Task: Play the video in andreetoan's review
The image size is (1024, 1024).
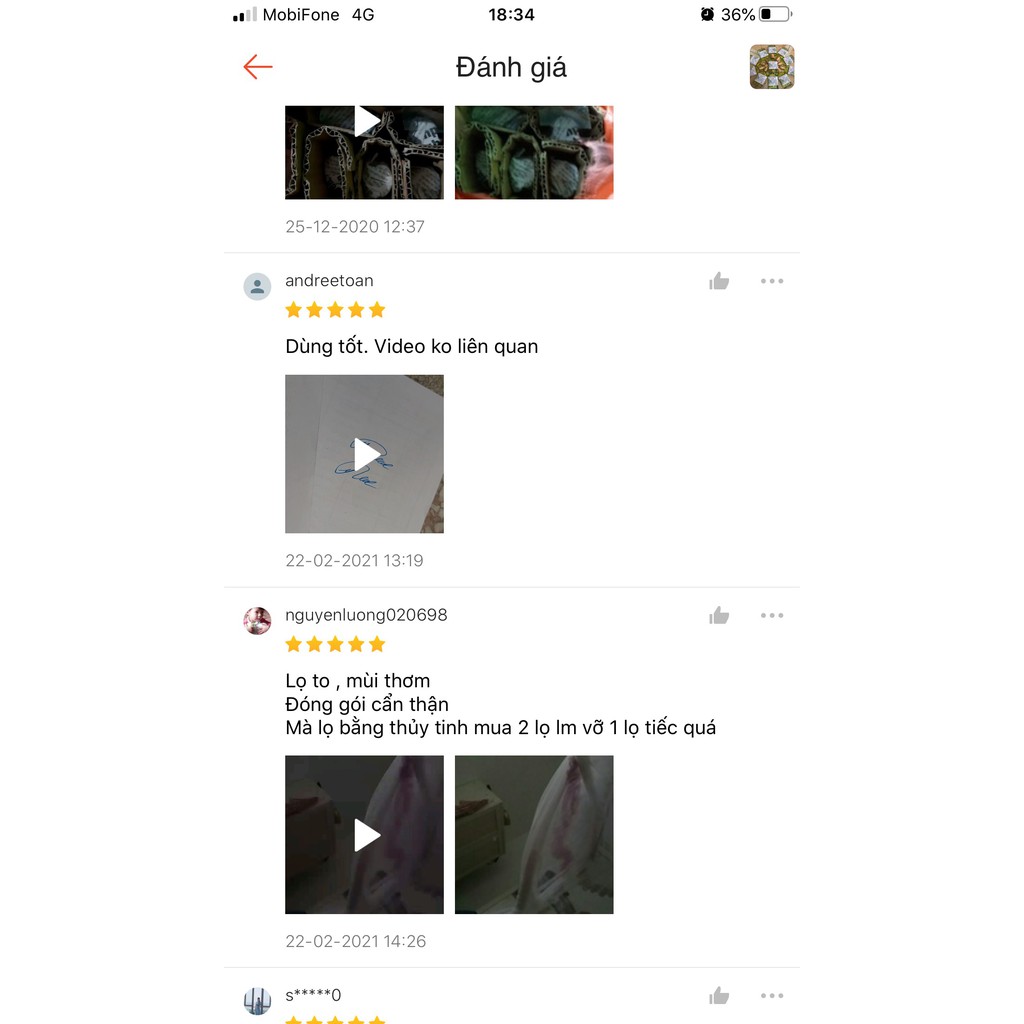Action: pos(364,454)
